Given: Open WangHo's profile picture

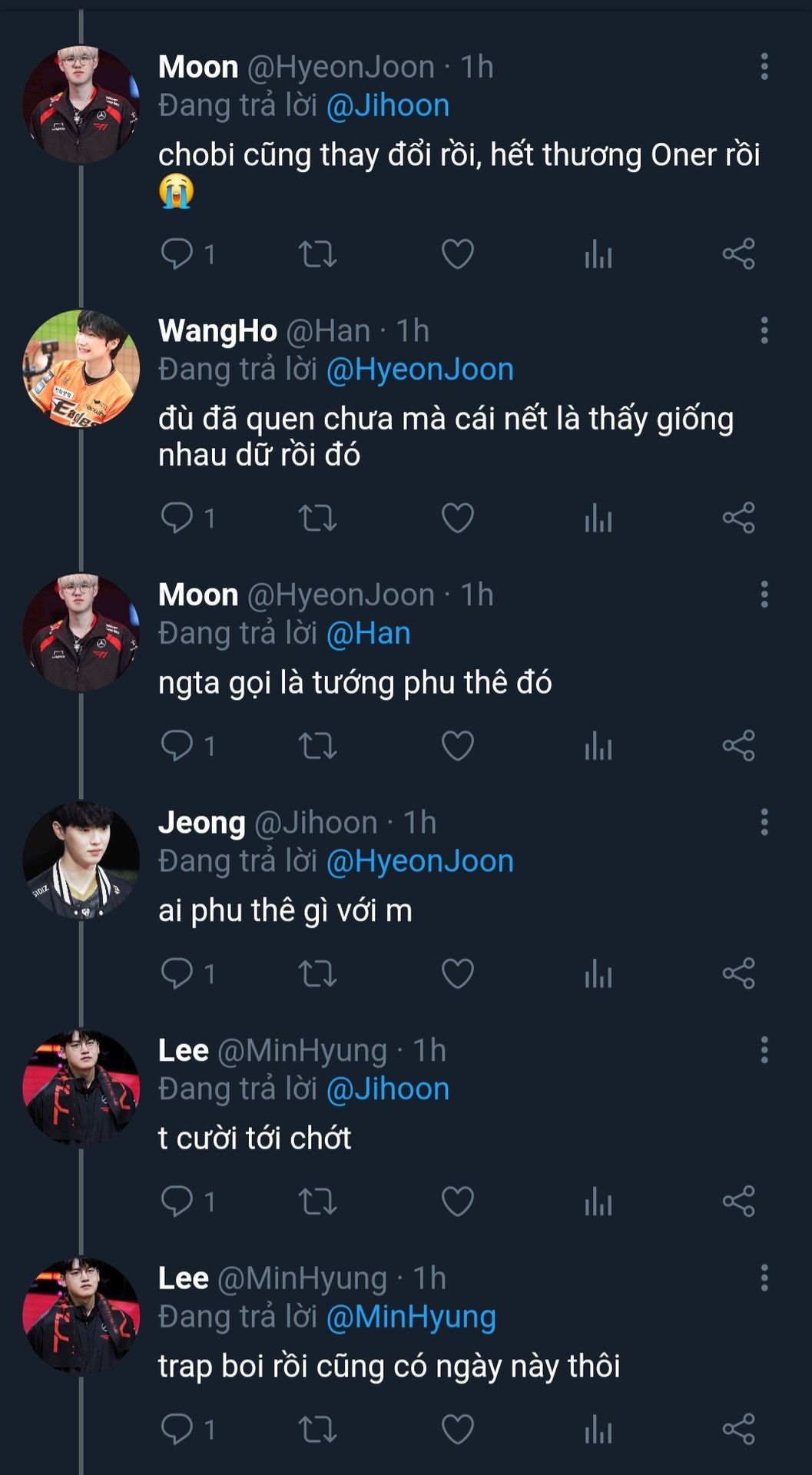Looking at the screenshot, I should [x=81, y=368].
